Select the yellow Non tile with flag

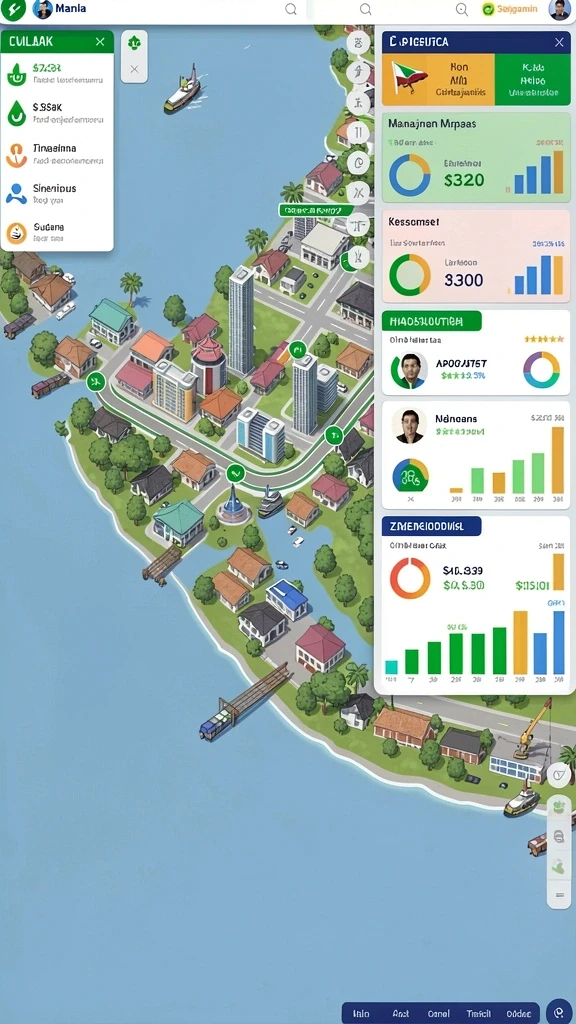[438, 79]
